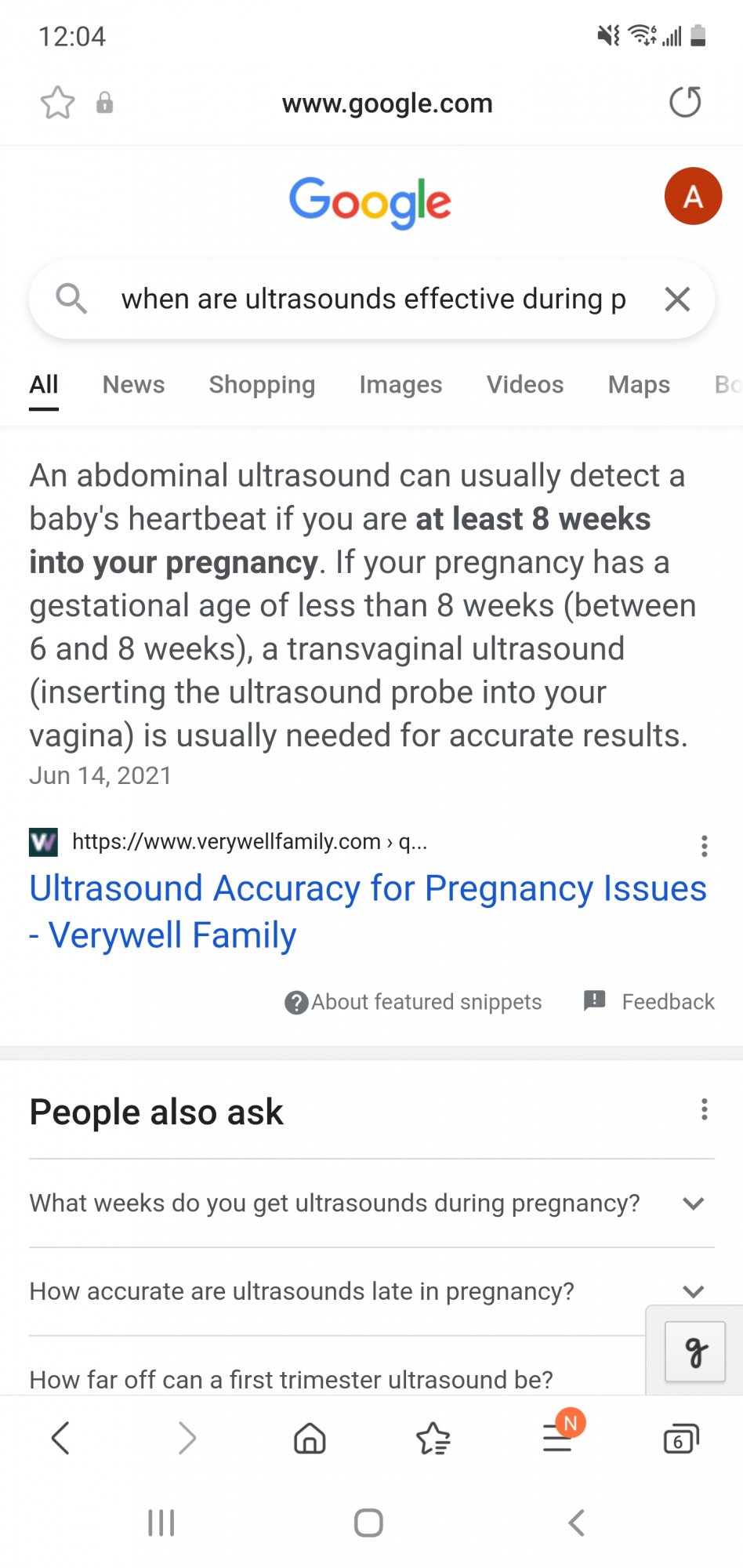Go back to the previous page
743x1568 pixels.
click(61, 1438)
